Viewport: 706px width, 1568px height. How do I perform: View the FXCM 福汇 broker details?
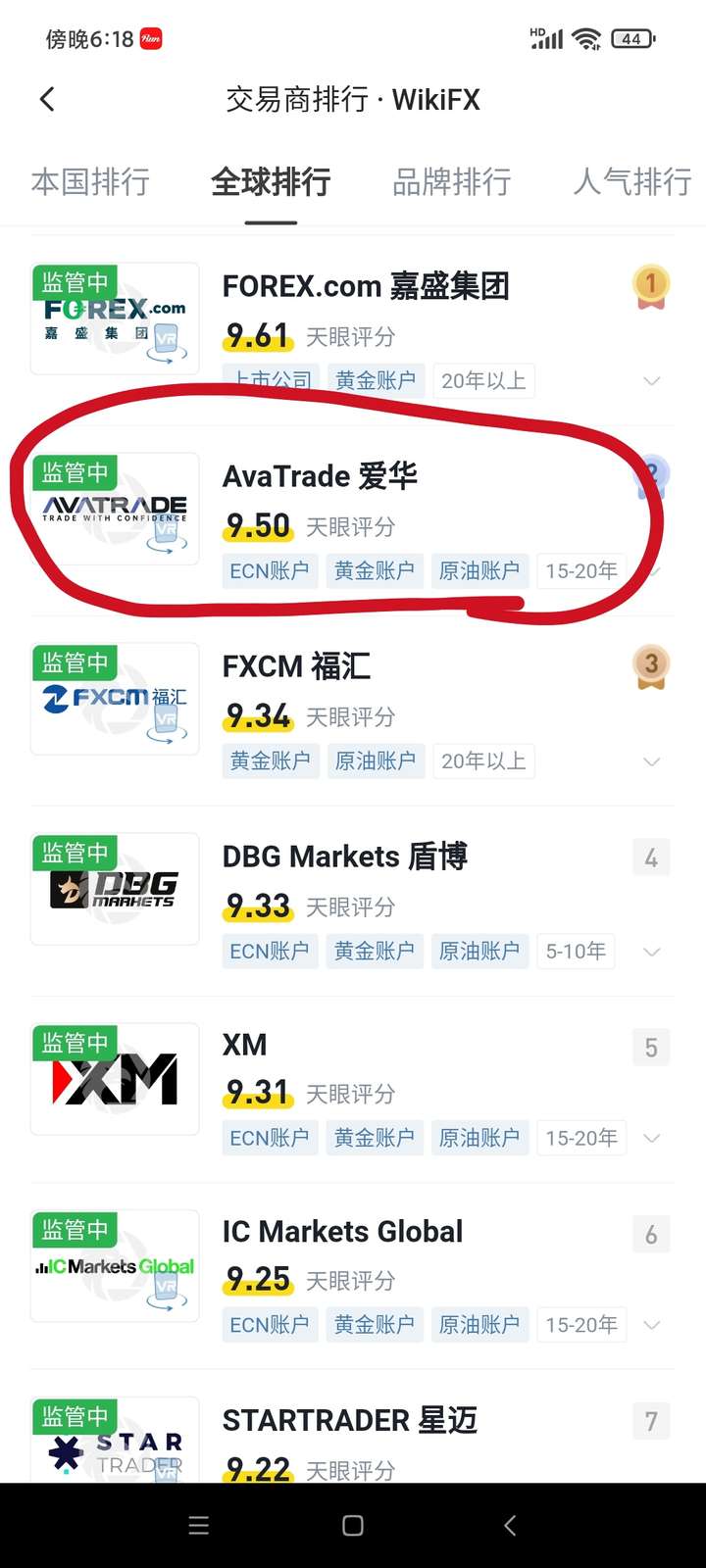pos(296,666)
